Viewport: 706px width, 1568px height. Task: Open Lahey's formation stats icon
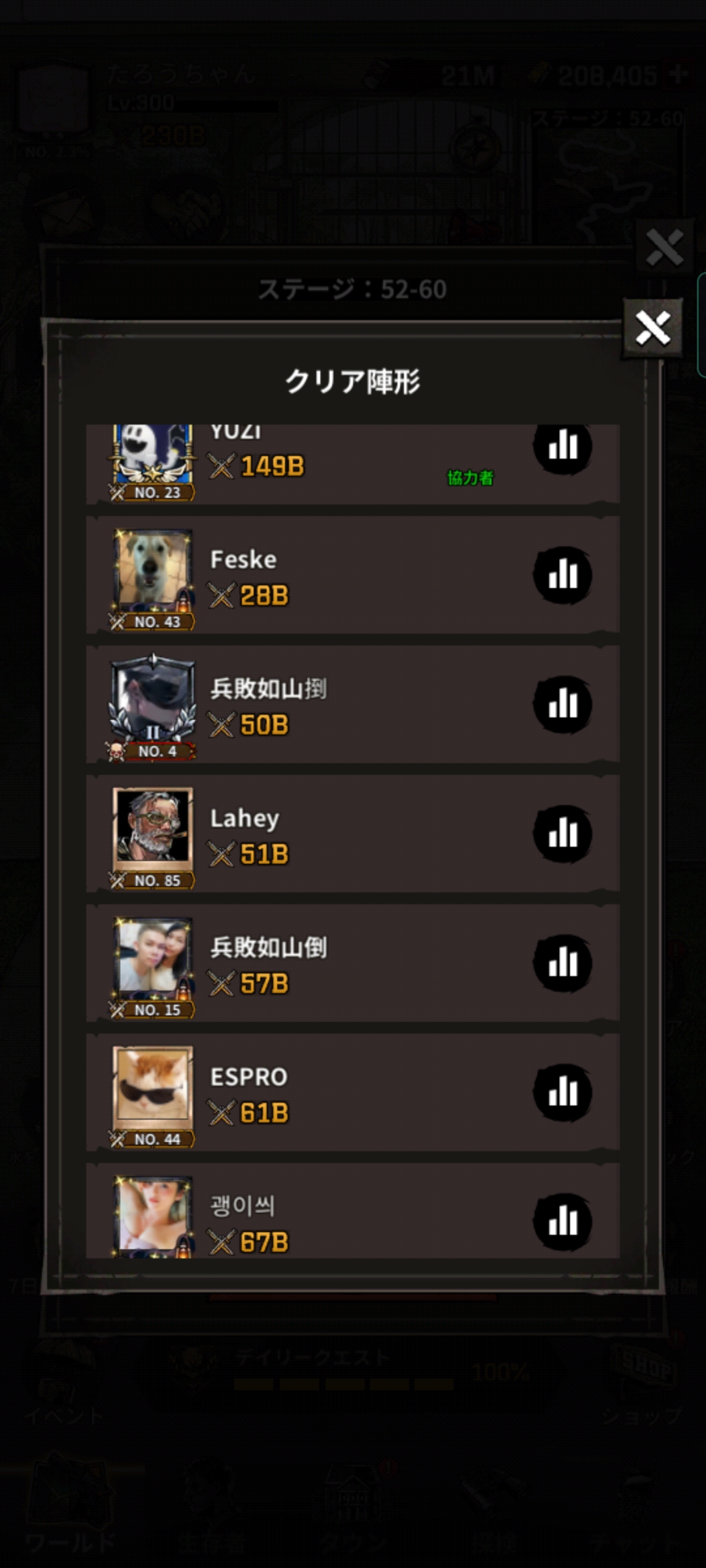pos(562,834)
